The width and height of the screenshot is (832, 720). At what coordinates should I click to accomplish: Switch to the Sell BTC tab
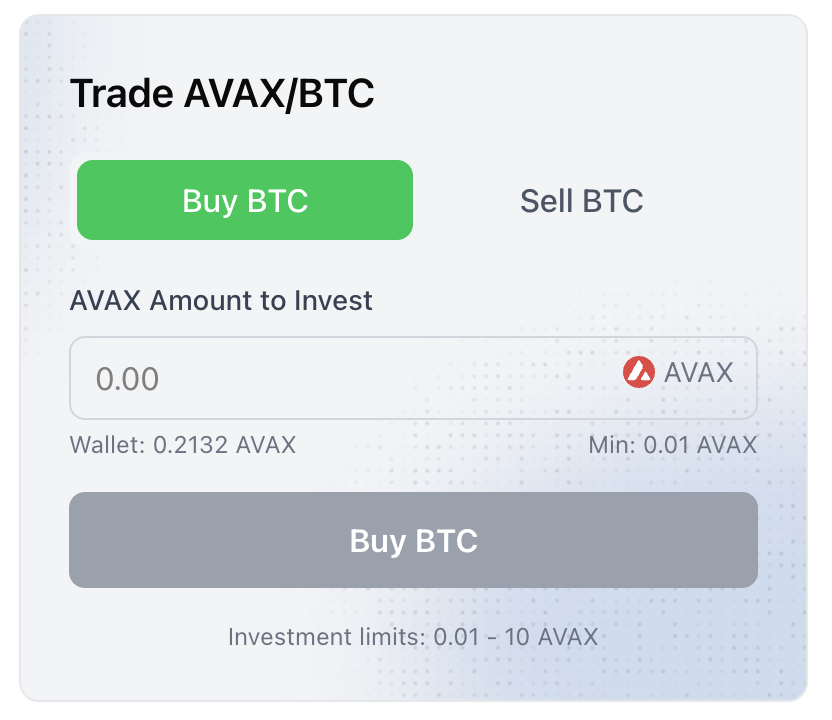point(581,200)
